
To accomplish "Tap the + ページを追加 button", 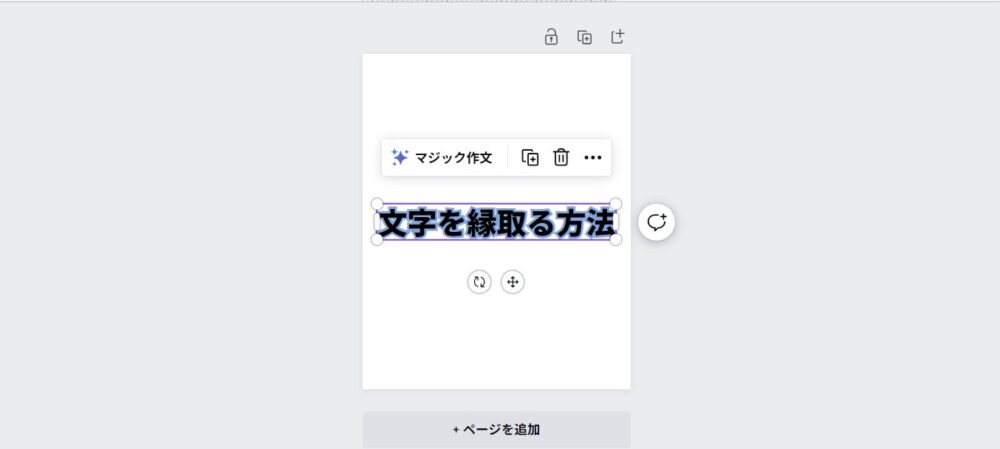I will point(496,429).
